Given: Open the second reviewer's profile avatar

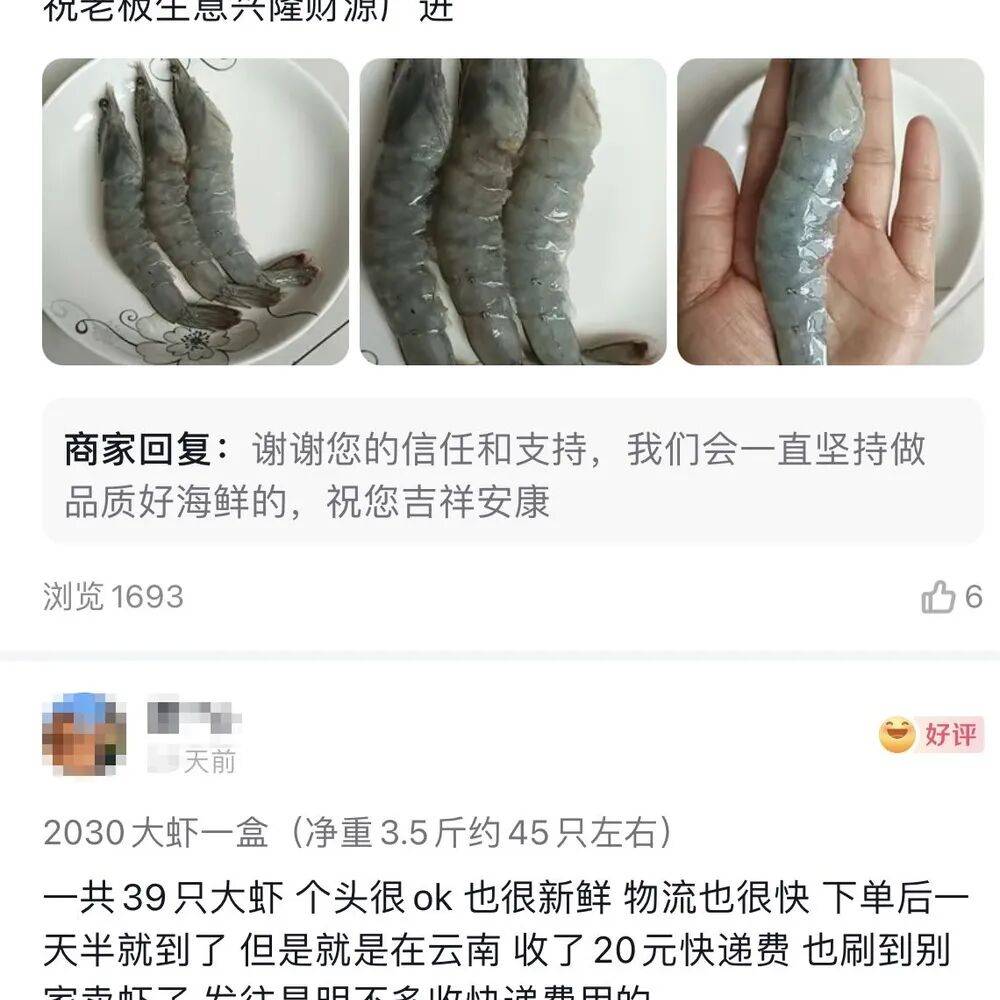Looking at the screenshot, I should click(x=83, y=736).
